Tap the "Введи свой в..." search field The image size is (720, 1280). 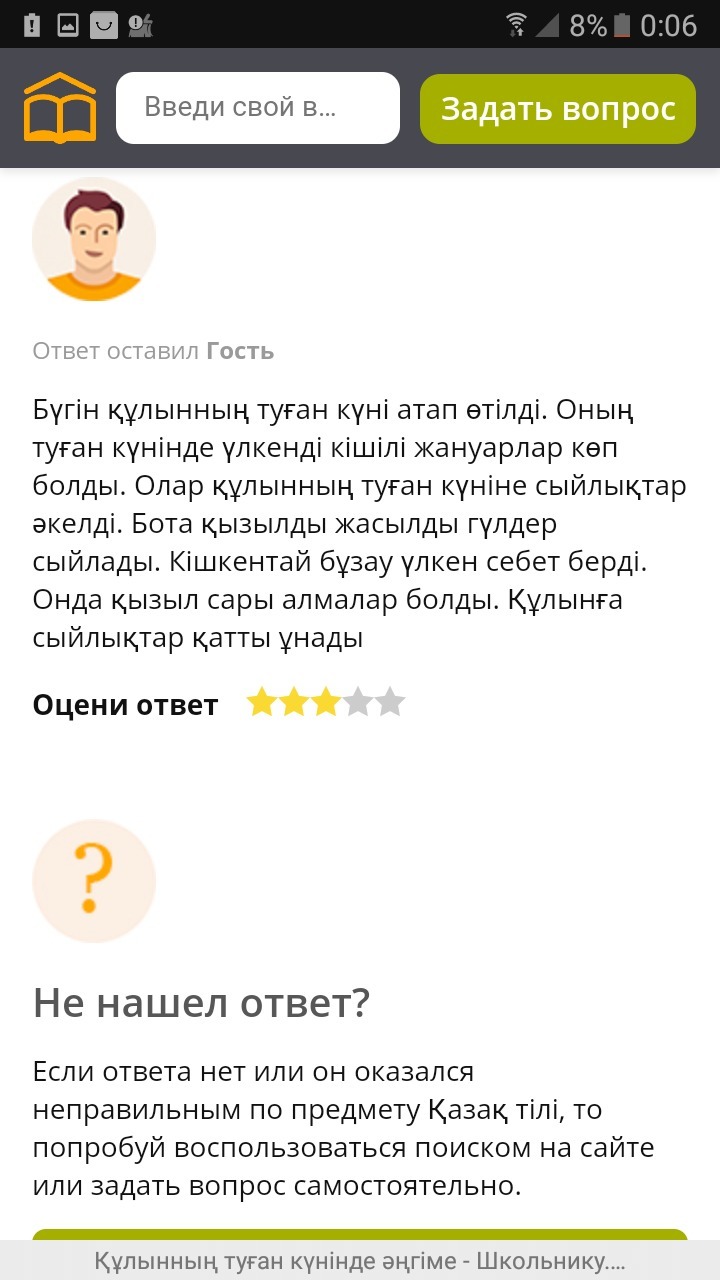pyautogui.click(x=258, y=108)
